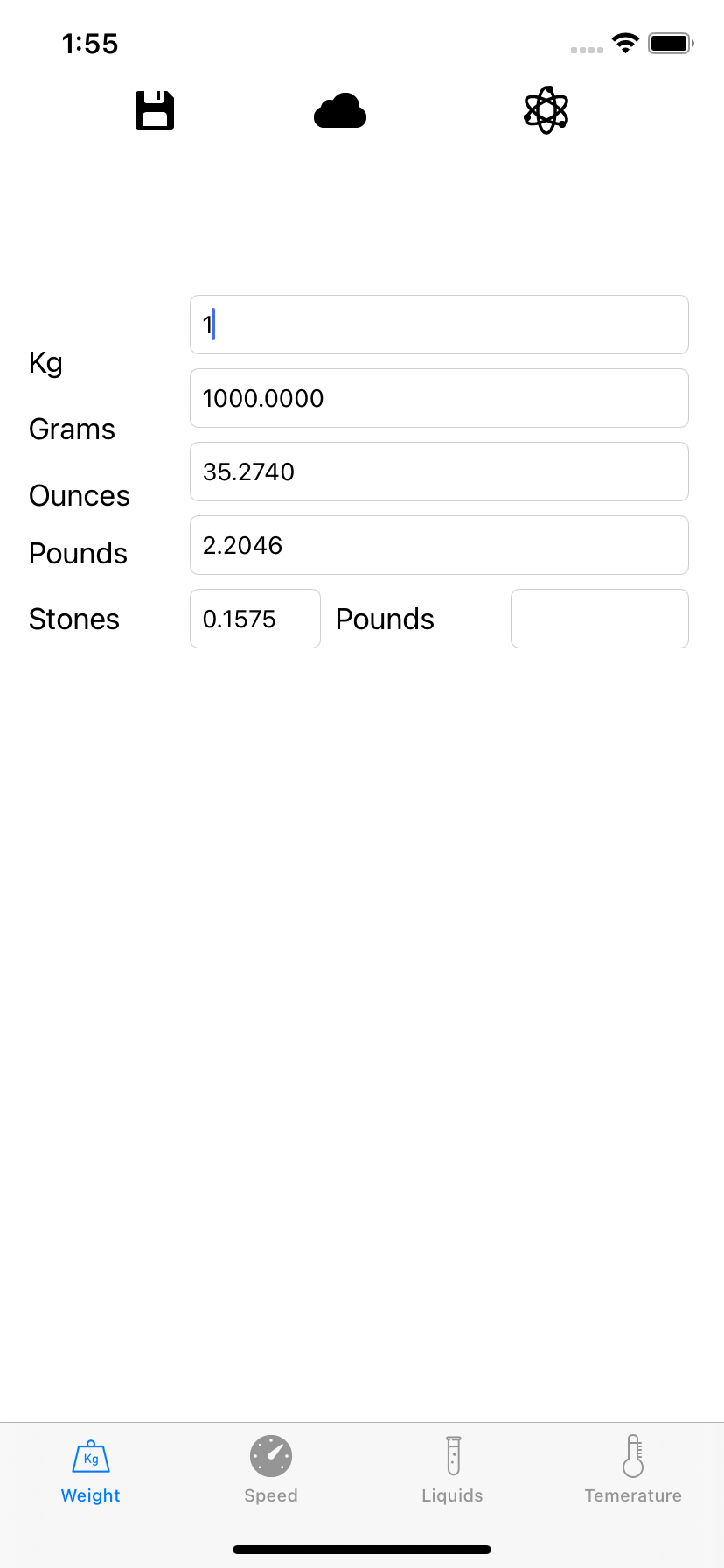Click the save (floppy disk) icon

155,110
